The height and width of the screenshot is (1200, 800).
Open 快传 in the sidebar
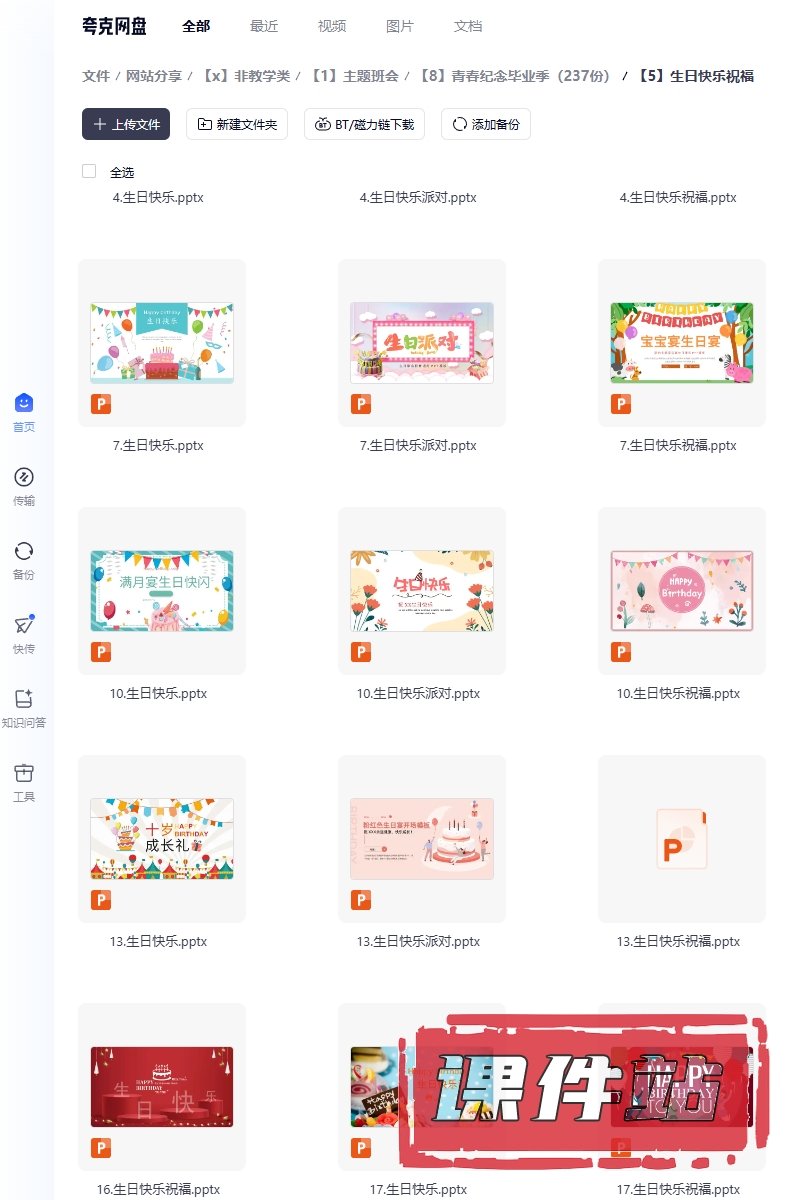pyautogui.click(x=24, y=634)
